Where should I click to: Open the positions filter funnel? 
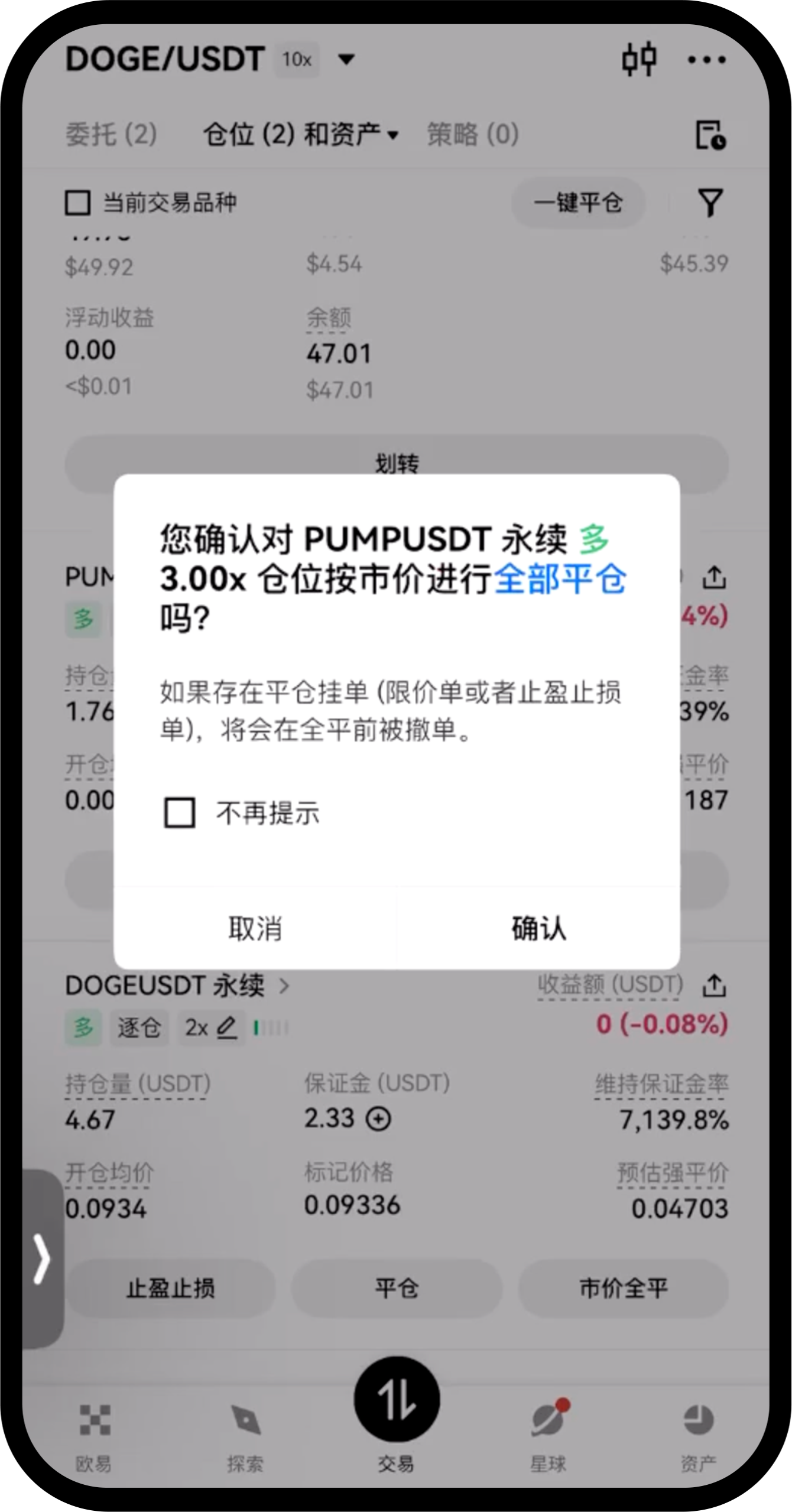click(710, 203)
